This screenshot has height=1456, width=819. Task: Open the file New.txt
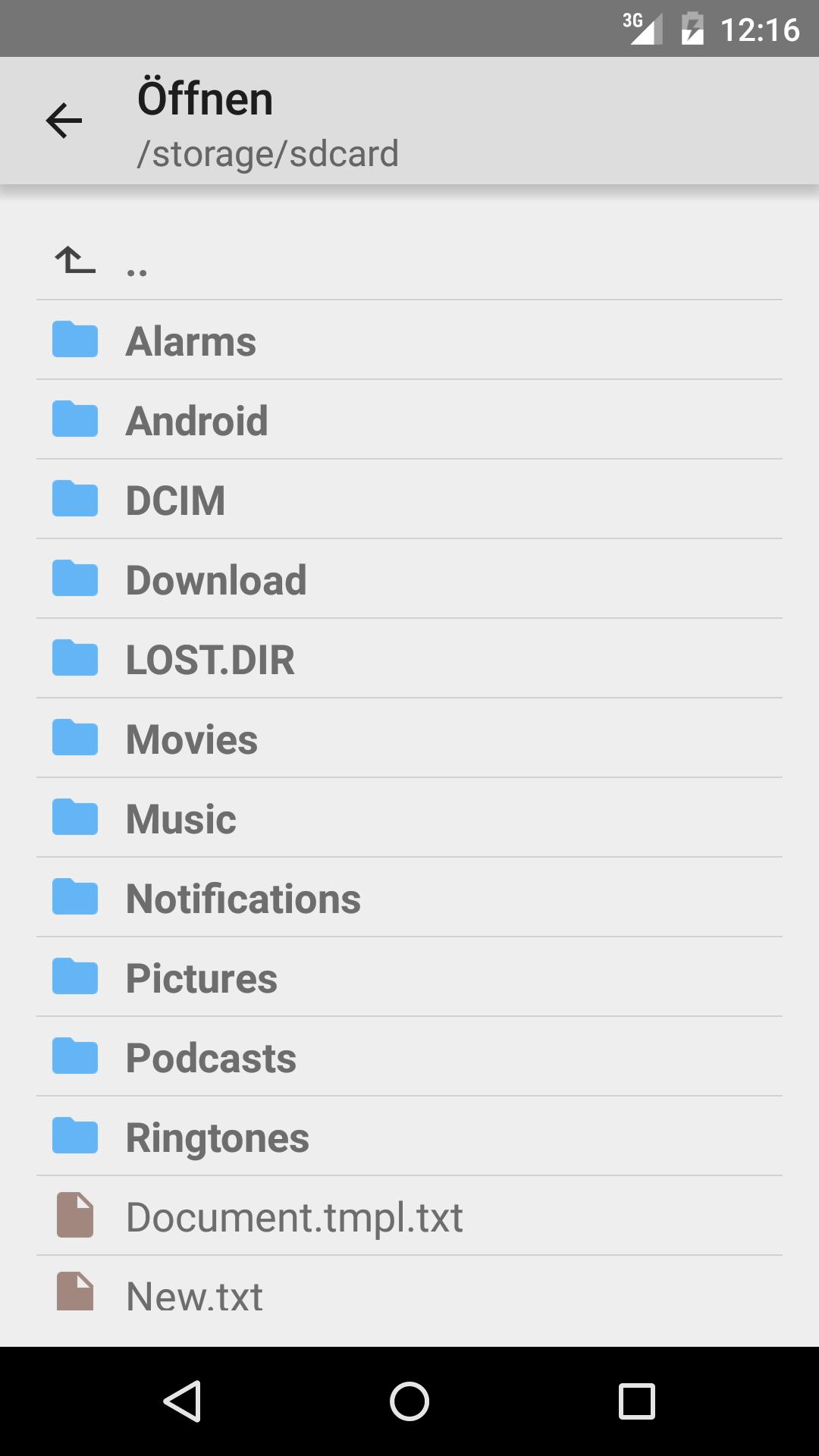(x=409, y=1295)
